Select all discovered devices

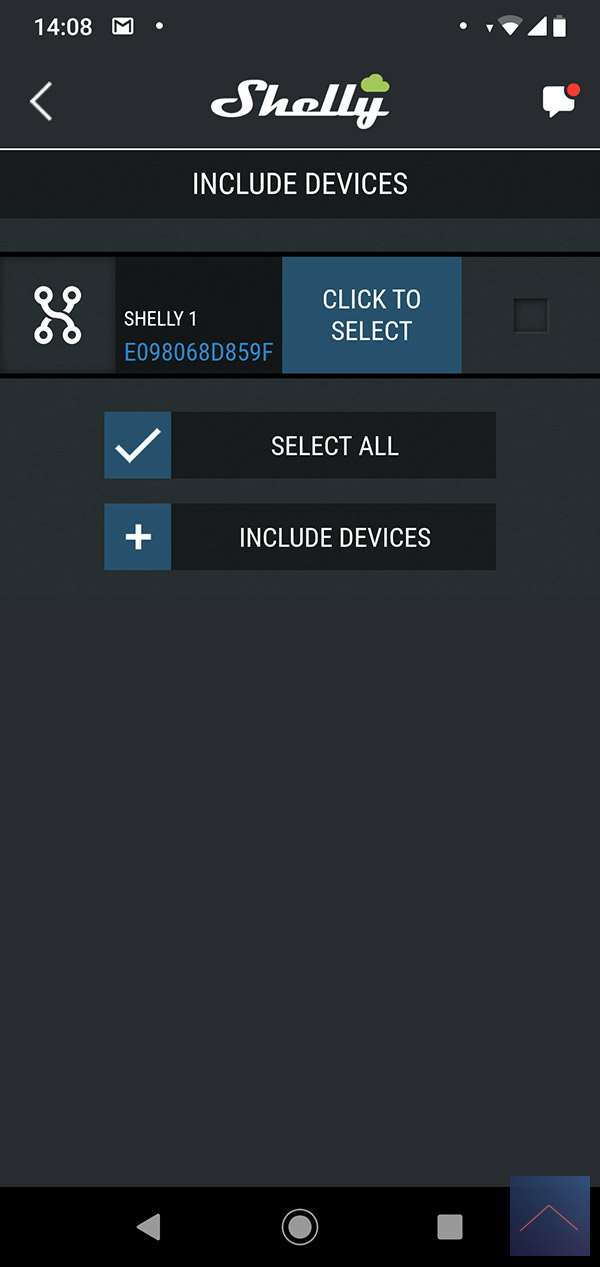click(x=300, y=445)
